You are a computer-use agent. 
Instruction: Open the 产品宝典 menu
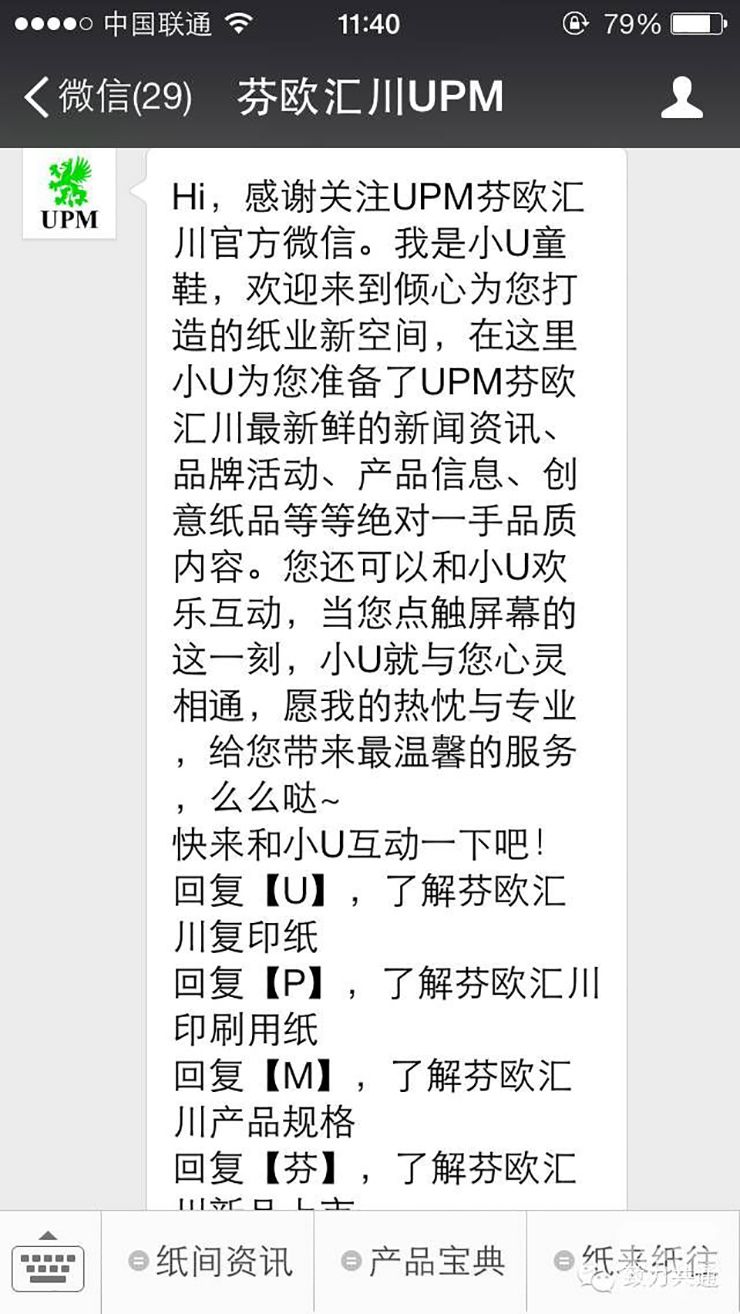pyautogui.click(x=422, y=1262)
